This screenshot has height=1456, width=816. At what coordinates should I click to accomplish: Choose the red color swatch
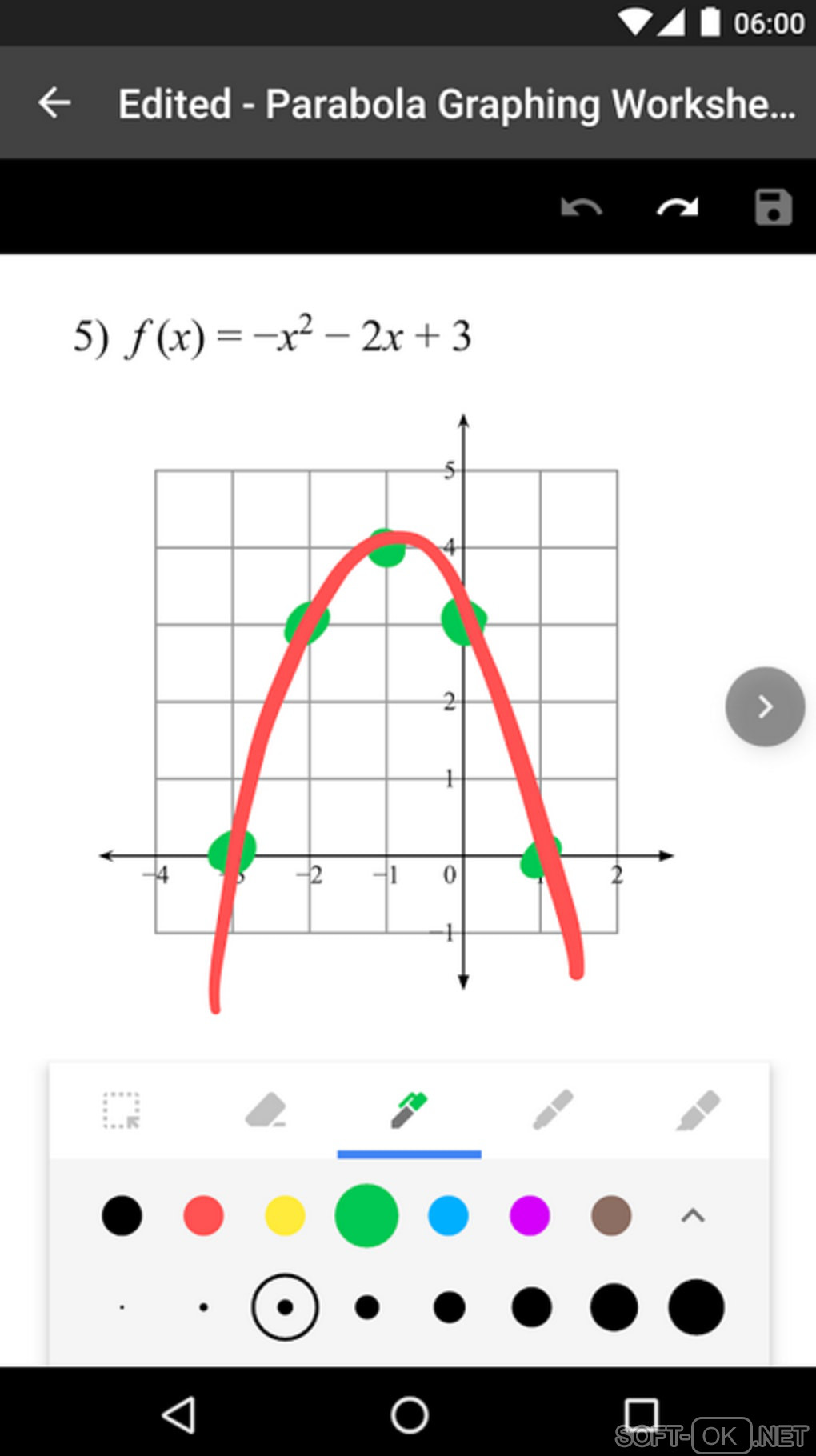203,1216
